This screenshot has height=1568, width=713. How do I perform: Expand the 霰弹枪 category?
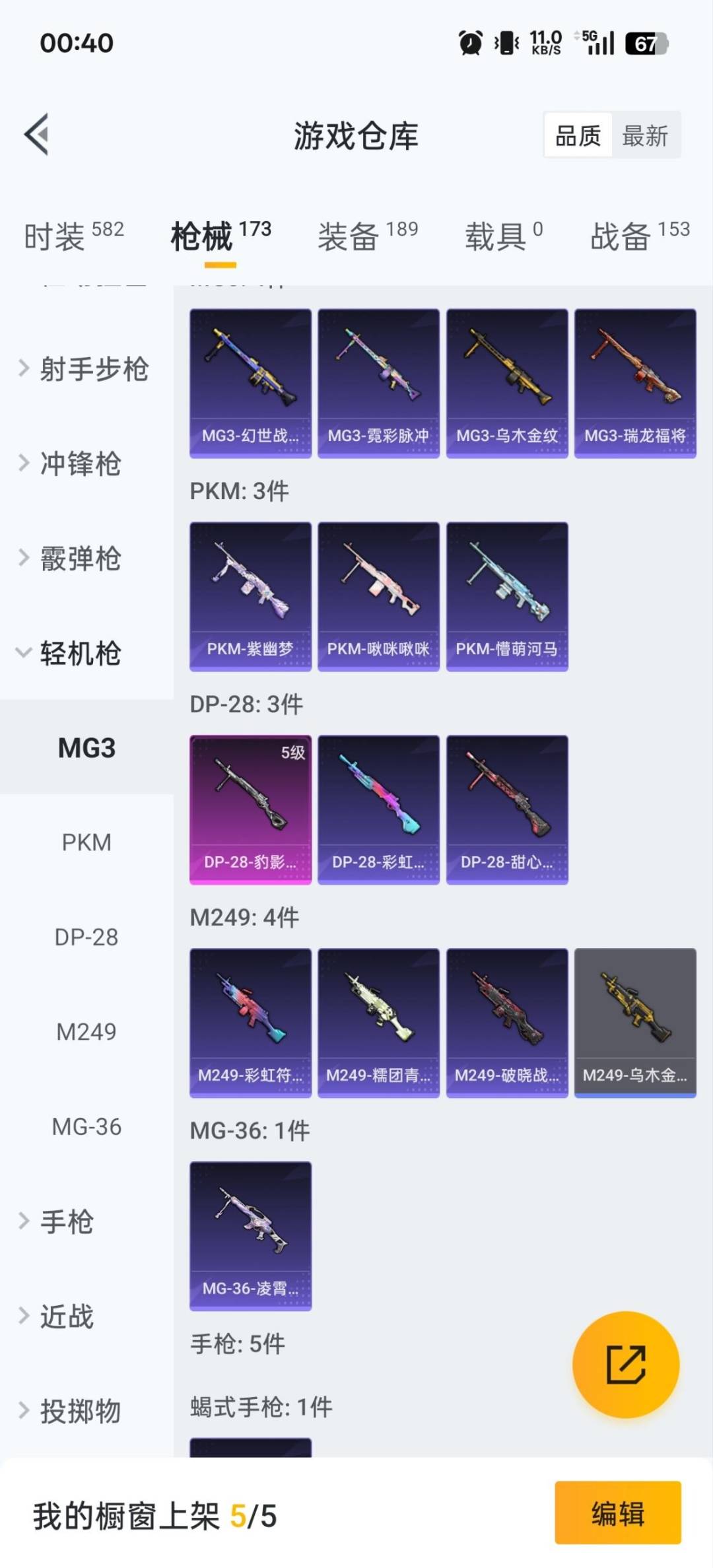71,559
